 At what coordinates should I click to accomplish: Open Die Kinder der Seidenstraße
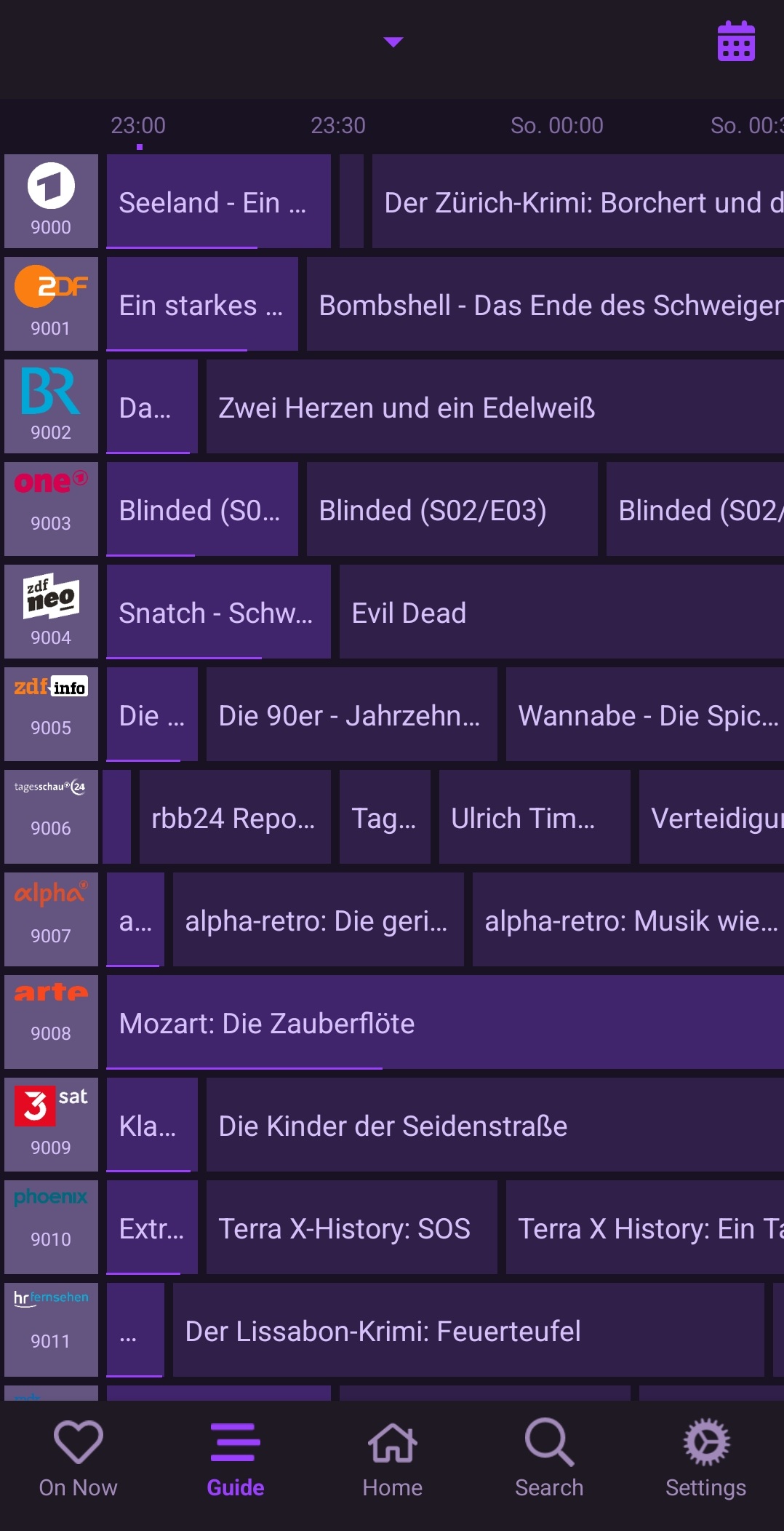click(x=495, y=1125)
